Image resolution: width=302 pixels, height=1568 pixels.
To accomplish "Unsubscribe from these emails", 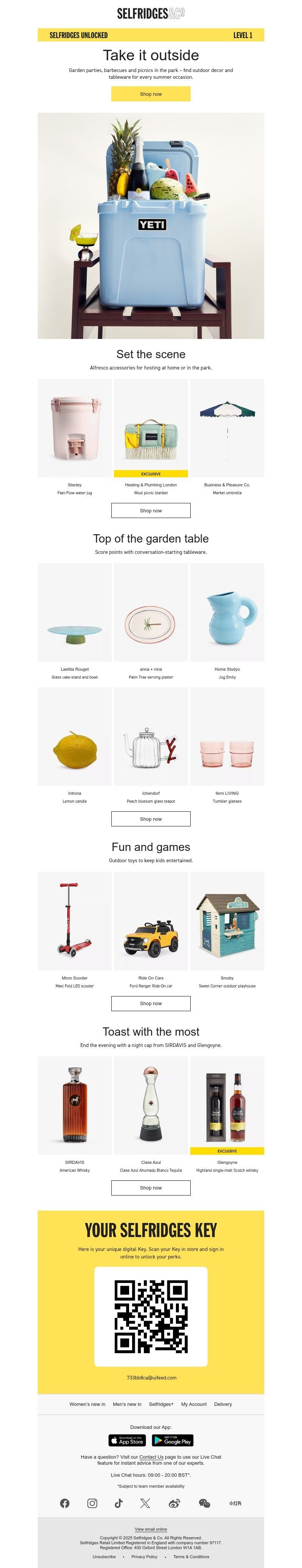I will 103,1556.
